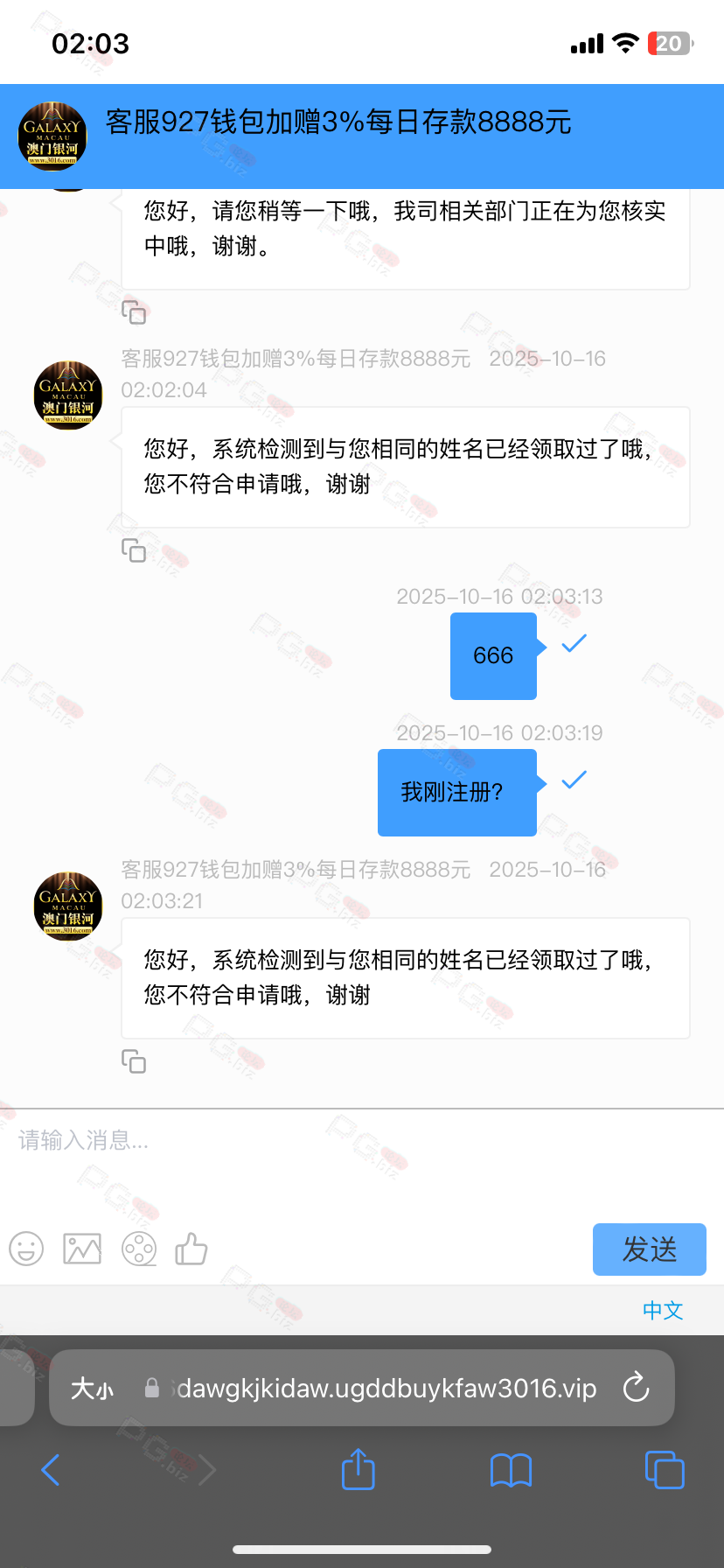Open the browser page size menu 大小

[93, 1389]
